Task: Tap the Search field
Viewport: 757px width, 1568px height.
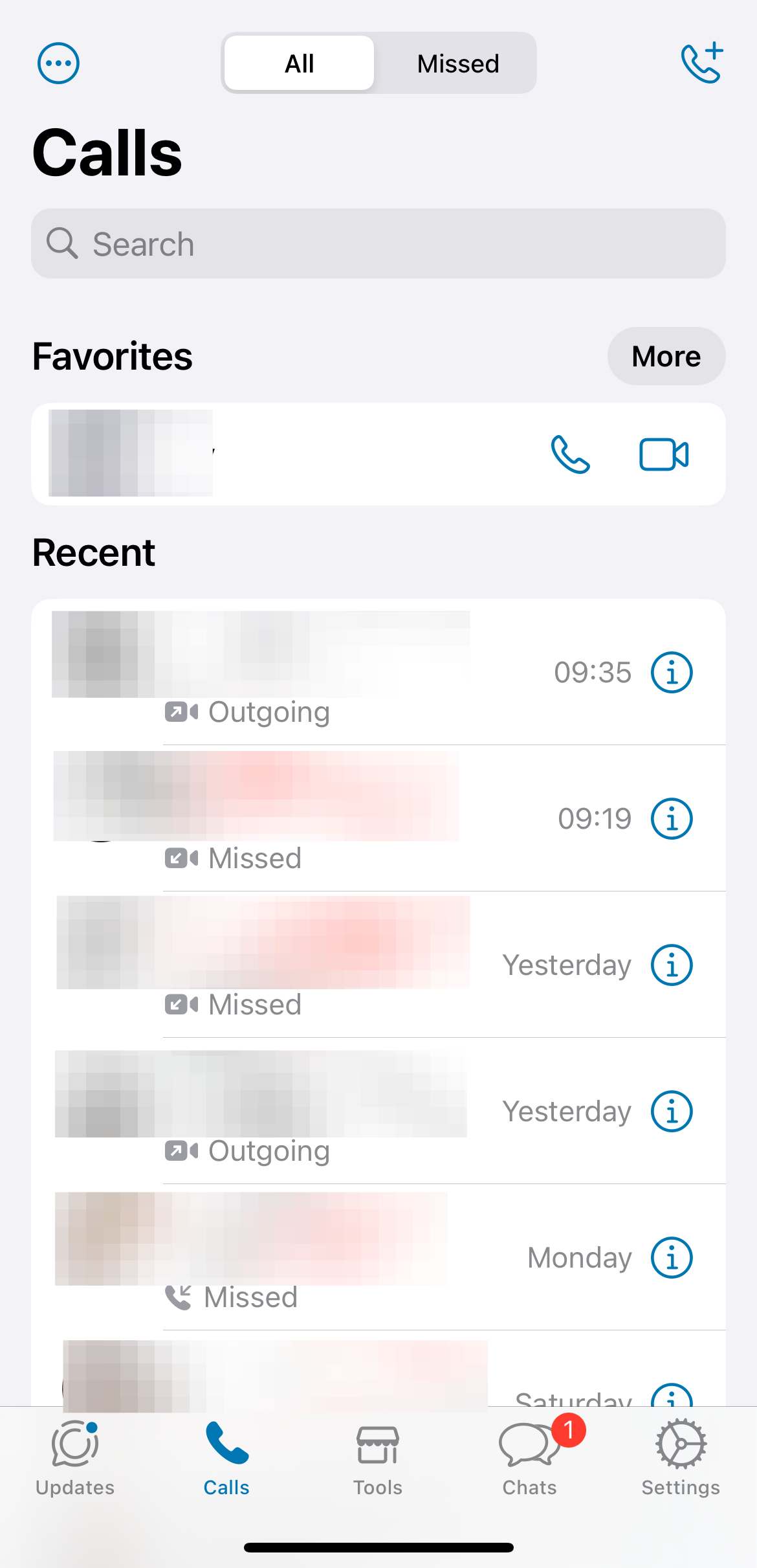Action: [378, 244]
